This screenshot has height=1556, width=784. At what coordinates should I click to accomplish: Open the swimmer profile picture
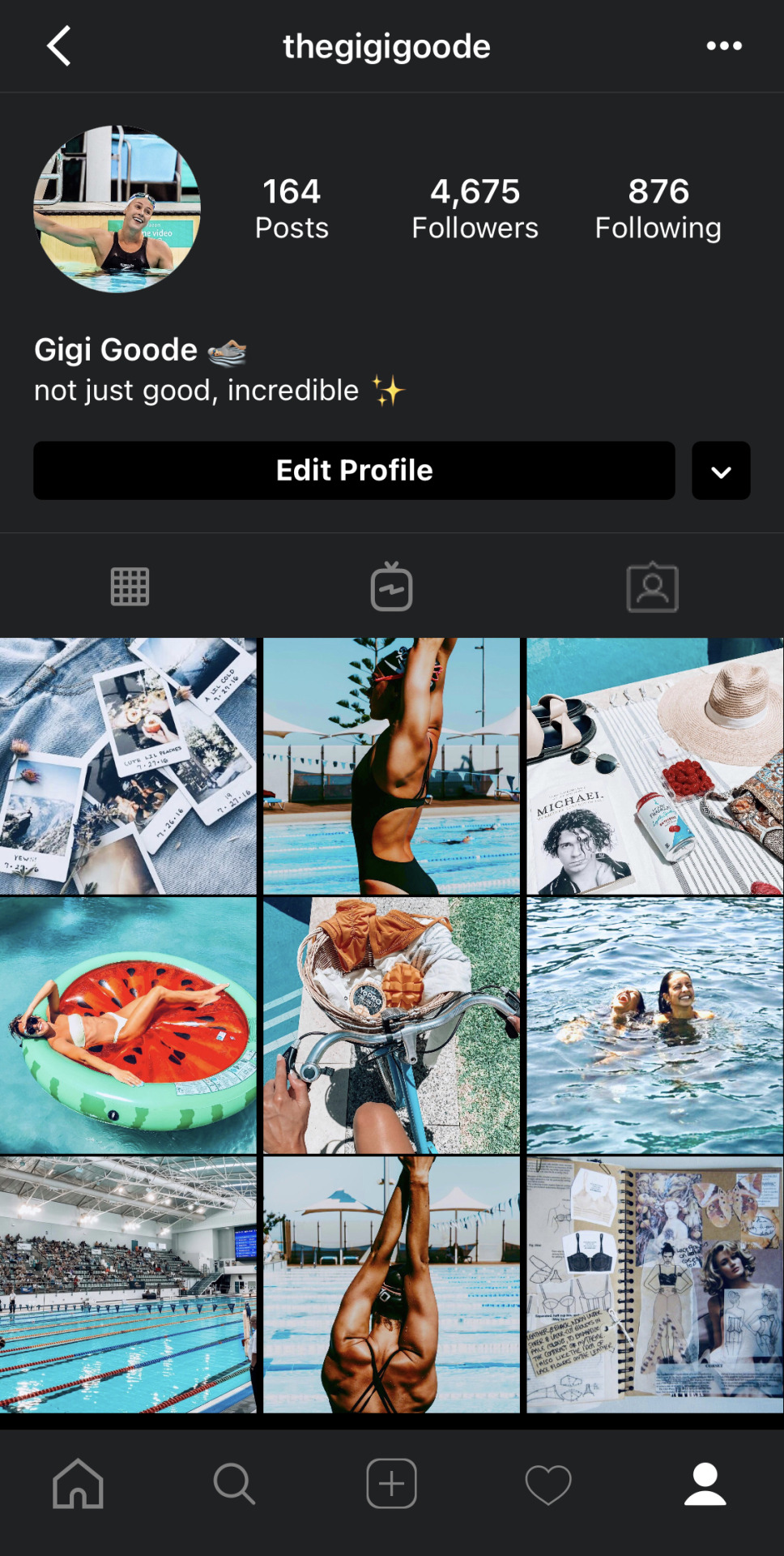coord(117,209)
